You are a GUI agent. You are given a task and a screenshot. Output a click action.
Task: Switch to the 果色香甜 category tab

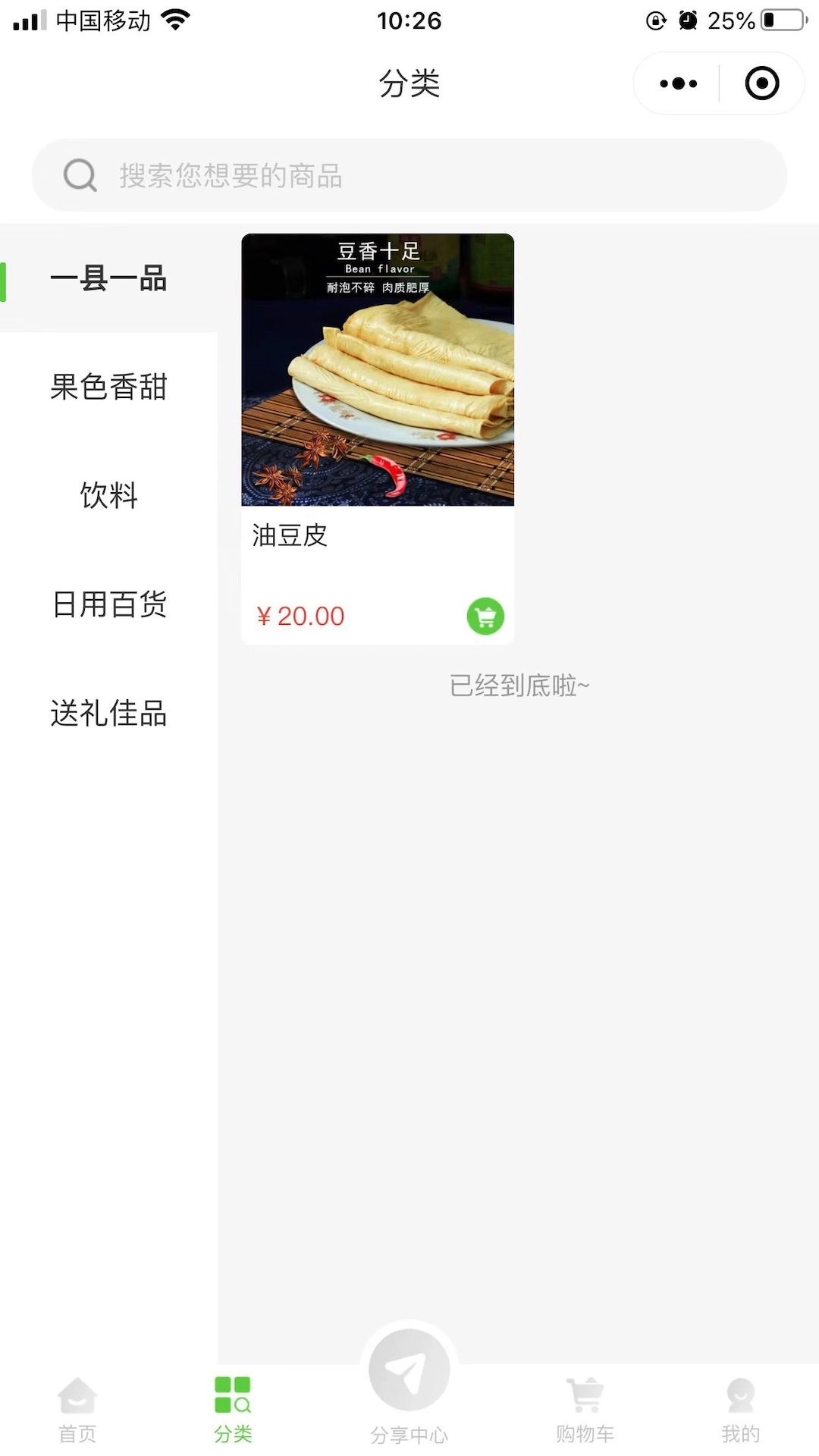point(108,388)
